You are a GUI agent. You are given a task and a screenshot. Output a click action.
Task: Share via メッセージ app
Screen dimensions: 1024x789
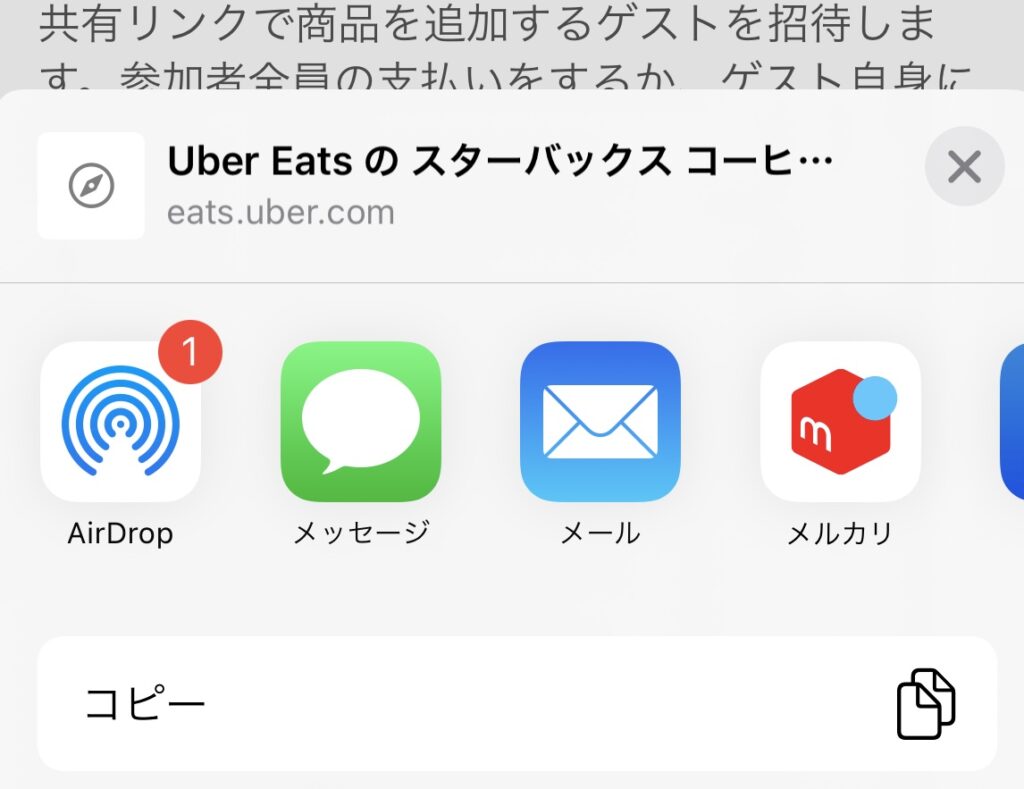pyautogui.click(x=361, y=422)
